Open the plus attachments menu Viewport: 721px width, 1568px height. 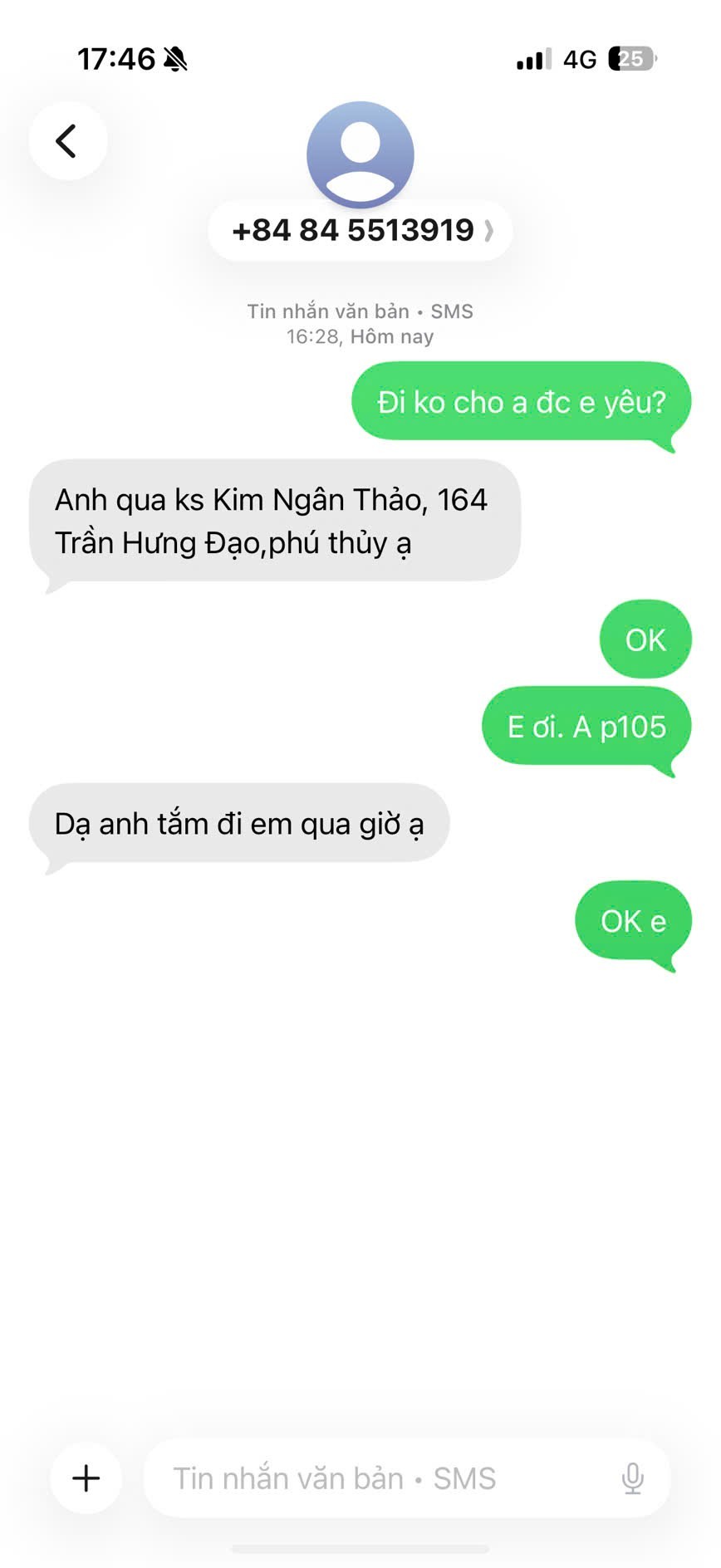pyautogui.click(x=86, y=1477)
